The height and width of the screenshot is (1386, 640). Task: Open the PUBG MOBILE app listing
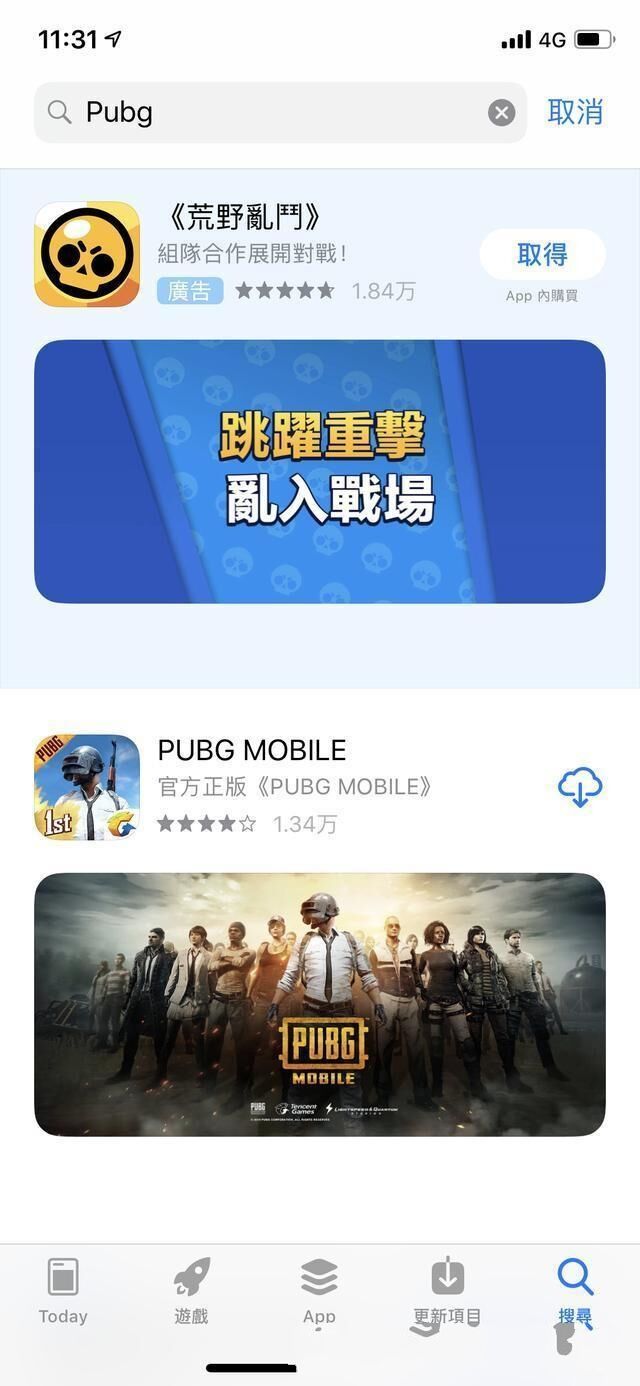tap(251, 750)
